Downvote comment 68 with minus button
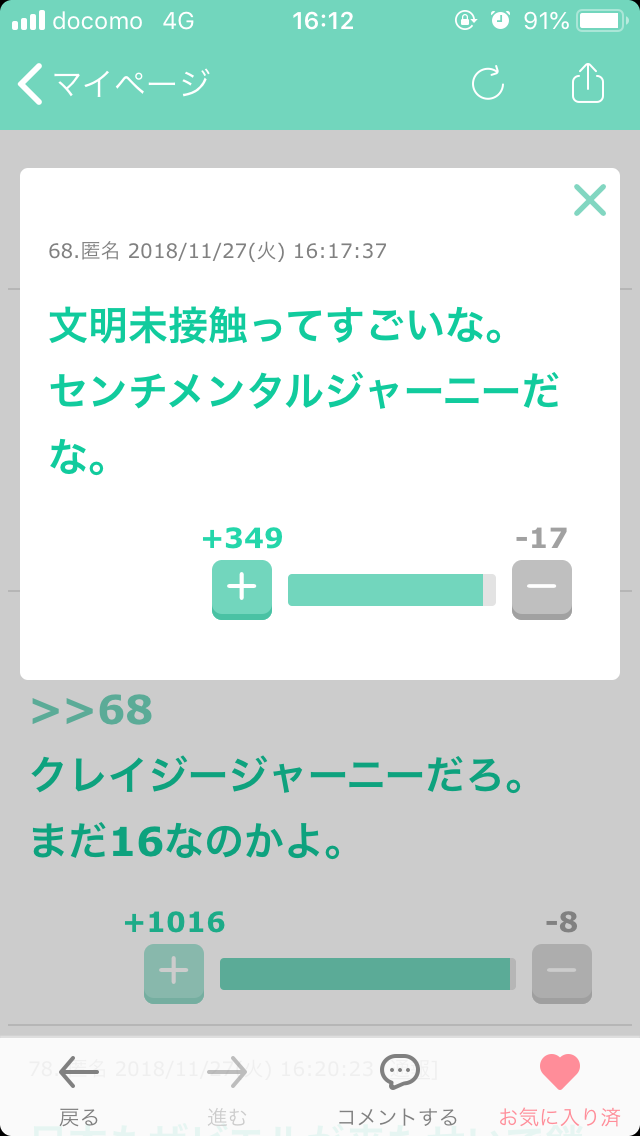This screenshot has height=1136, width=640. 541,589
